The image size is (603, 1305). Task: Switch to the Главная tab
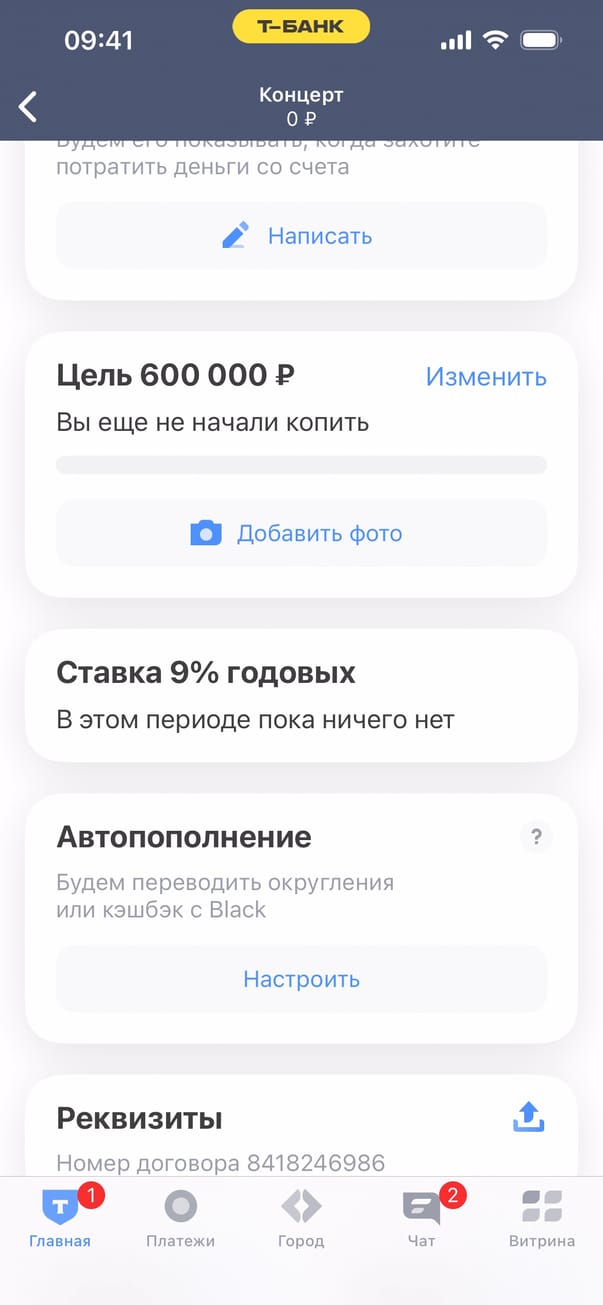coord(60,1218)
